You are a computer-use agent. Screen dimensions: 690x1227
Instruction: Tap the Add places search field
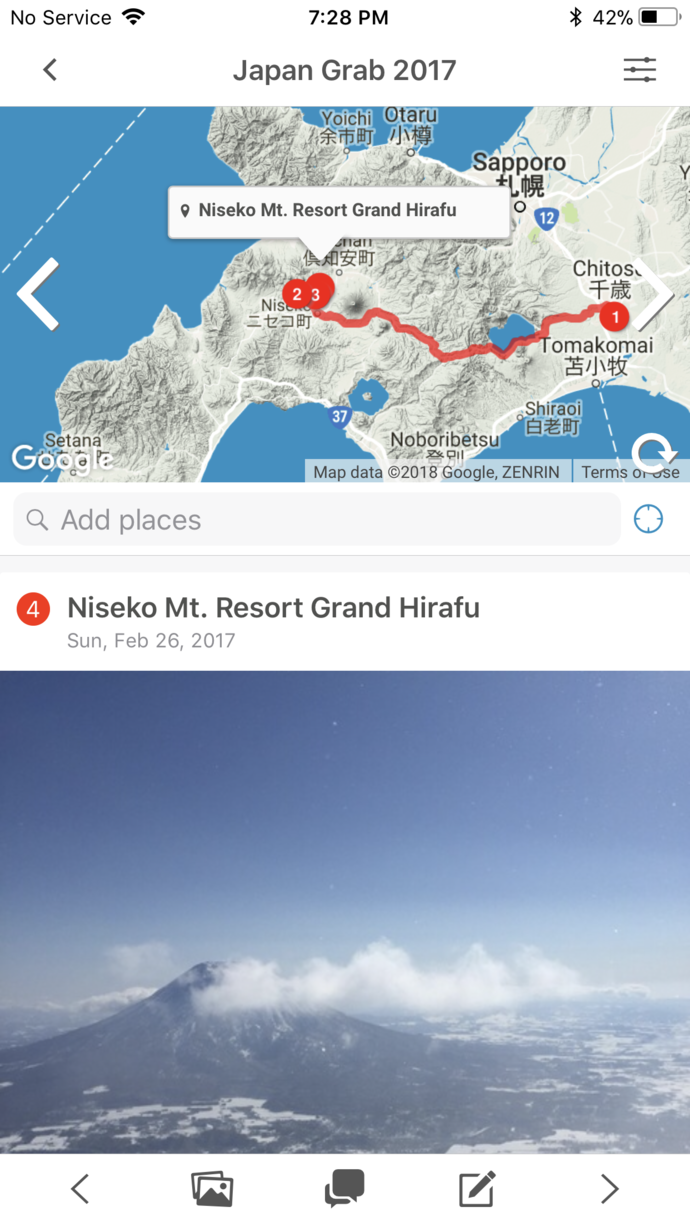point(317,519)
